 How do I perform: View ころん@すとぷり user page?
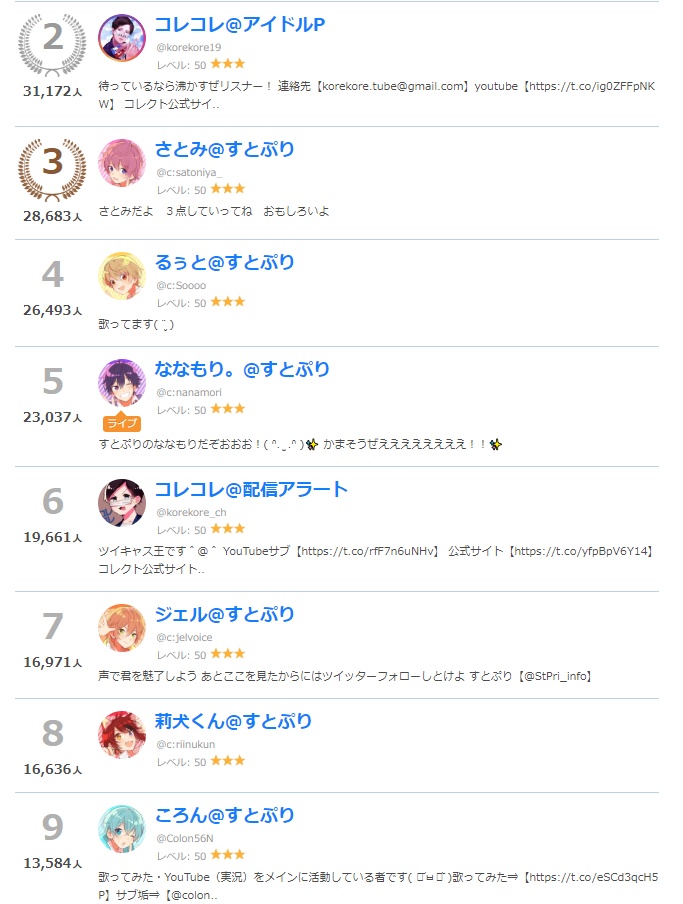225,815
